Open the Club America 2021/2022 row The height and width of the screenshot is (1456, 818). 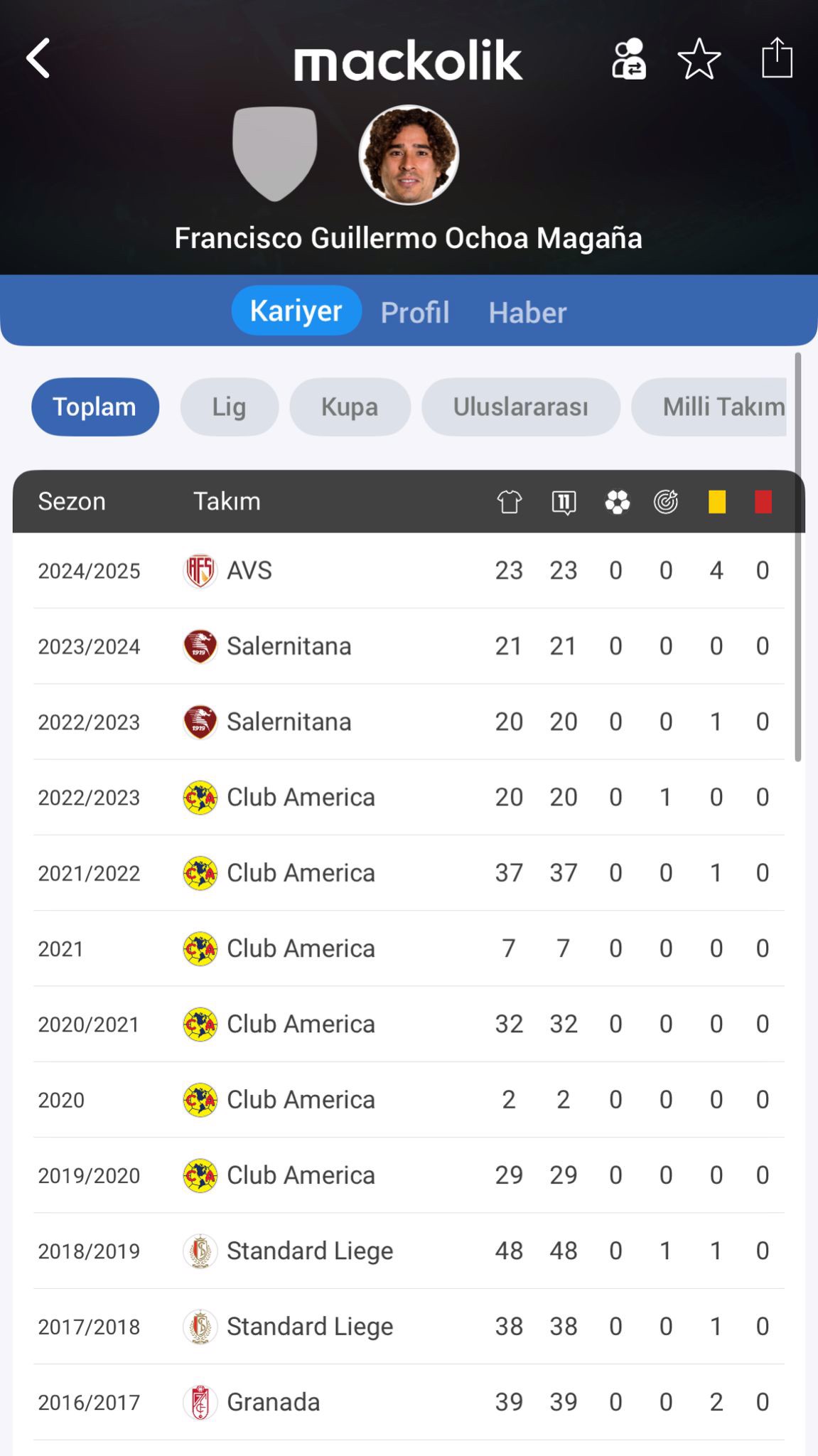(x=409, y=873)
